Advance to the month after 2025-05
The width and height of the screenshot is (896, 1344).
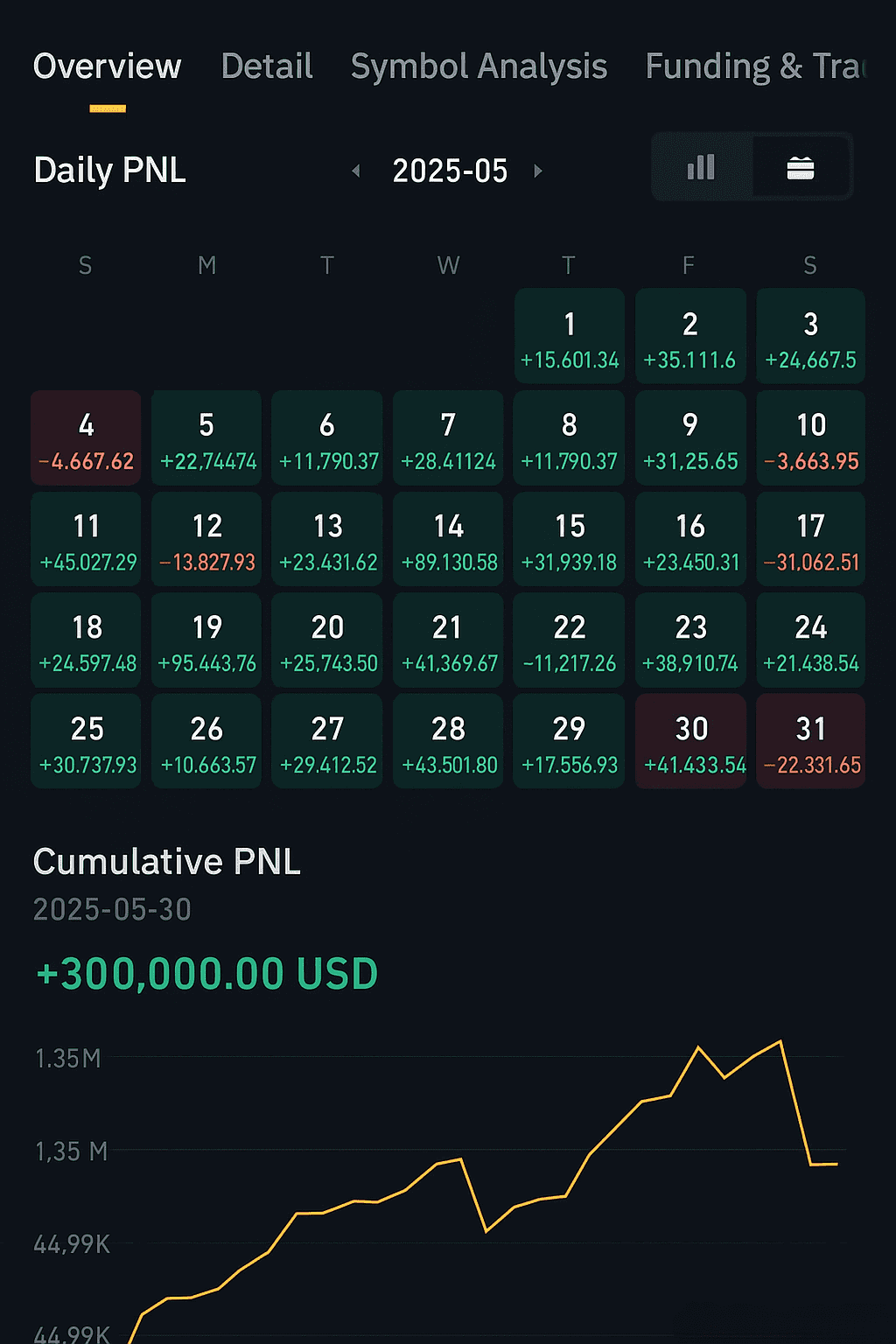coord(538,171)
